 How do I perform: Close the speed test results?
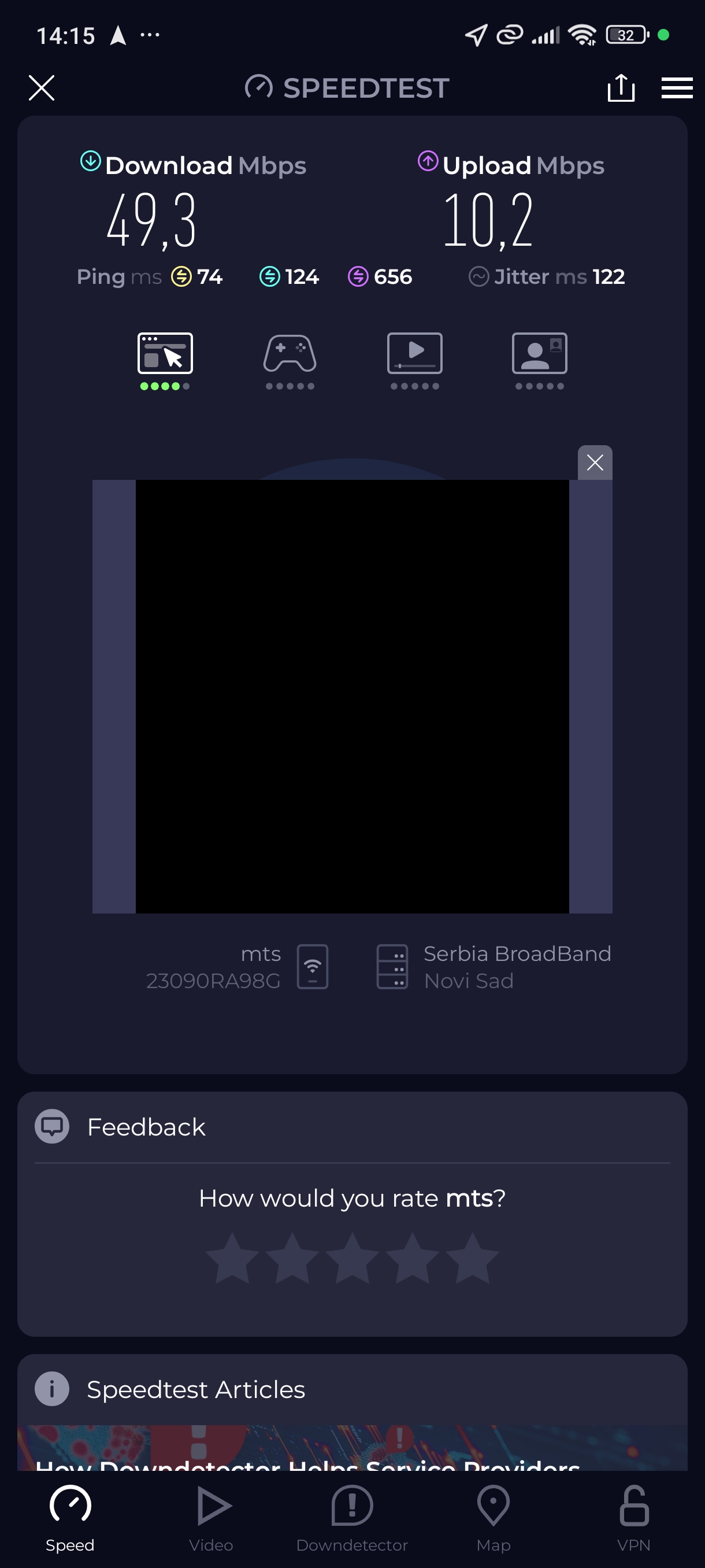pos(42,88)
